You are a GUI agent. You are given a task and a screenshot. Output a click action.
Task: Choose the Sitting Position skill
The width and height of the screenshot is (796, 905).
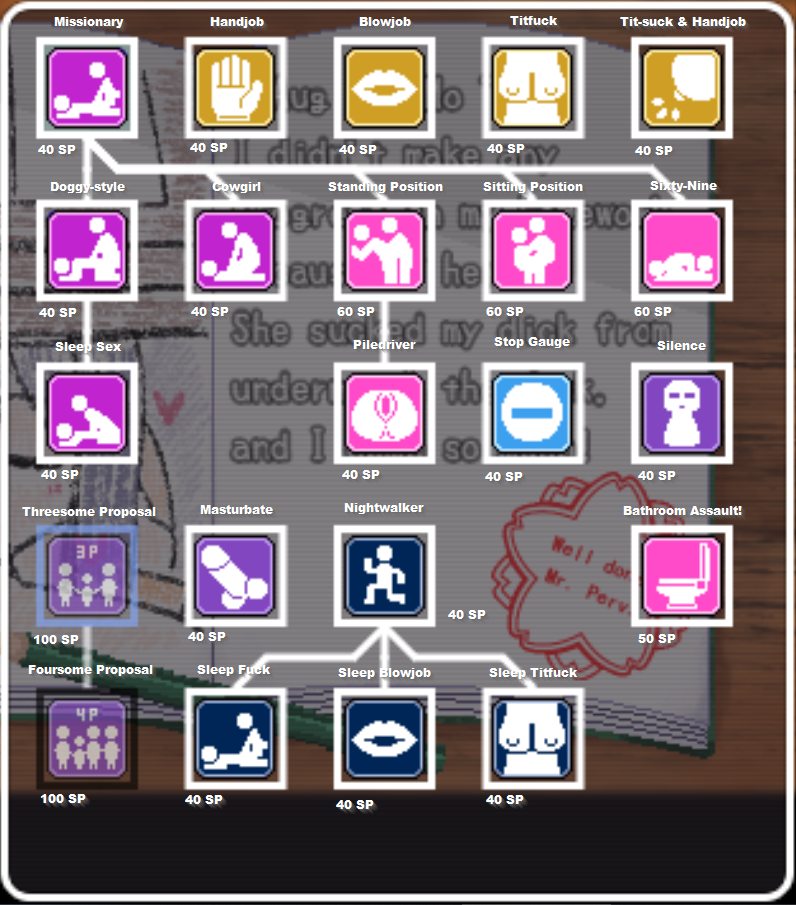pyautogui.click(x=533, y=249)
